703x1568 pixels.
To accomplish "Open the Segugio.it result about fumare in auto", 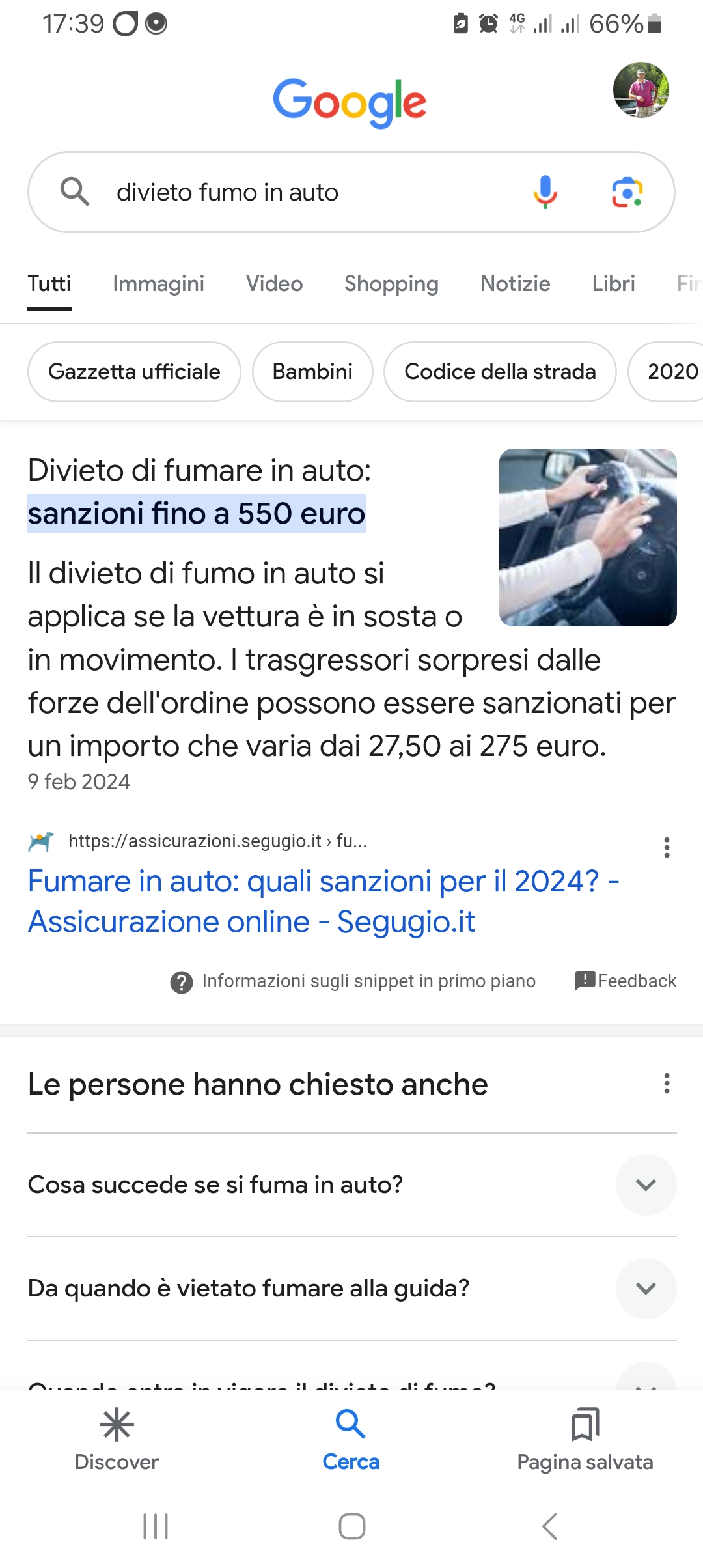I will click(323, 901).
